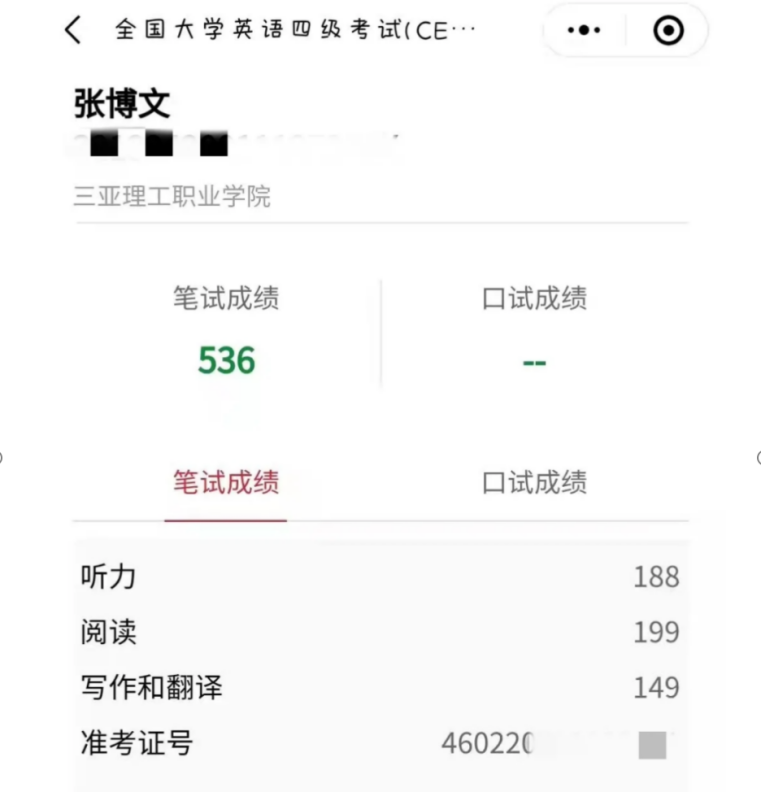Screen dimensions: 761x792
Task: Tap the circular capsule close button
Action: 667,30
